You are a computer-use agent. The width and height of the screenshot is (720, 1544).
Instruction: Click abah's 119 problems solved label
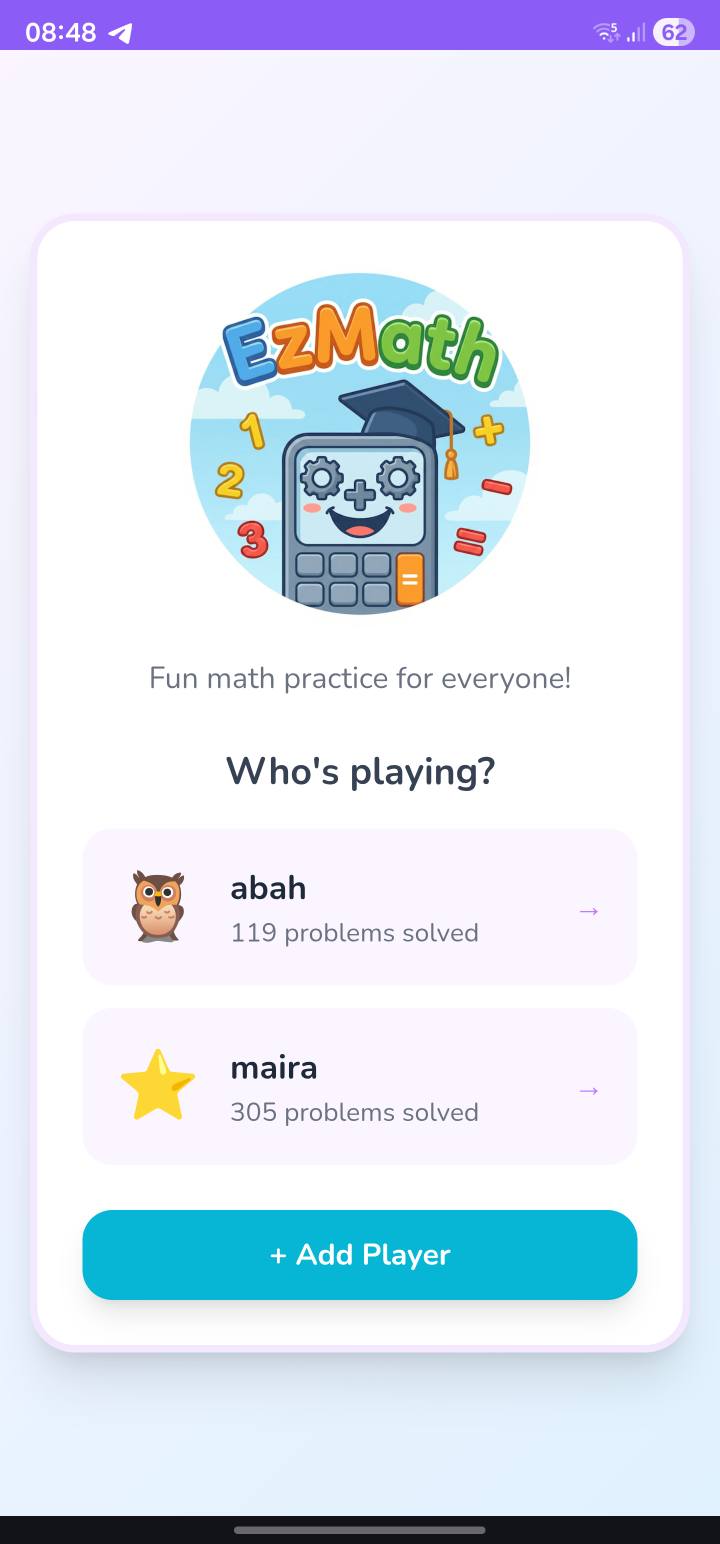[354, 932]
